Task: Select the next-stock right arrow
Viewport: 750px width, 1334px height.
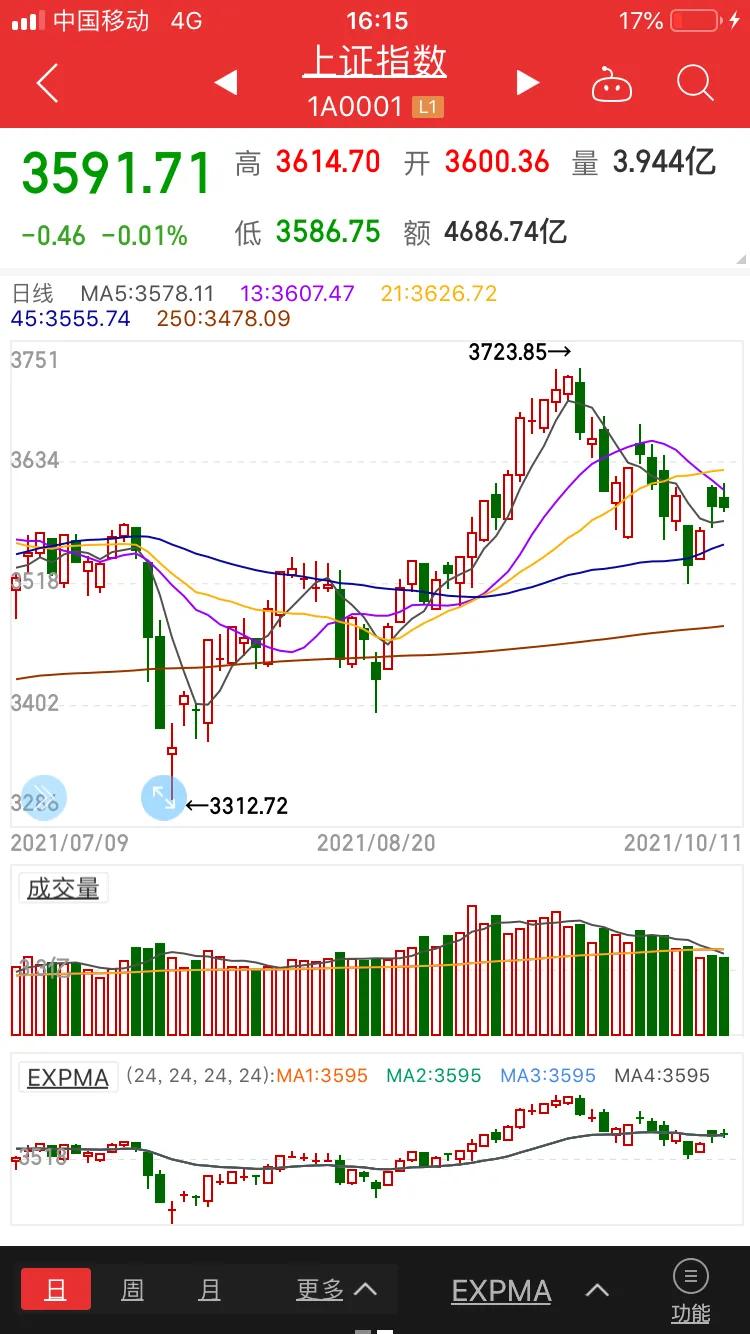Action: (528, 84)
